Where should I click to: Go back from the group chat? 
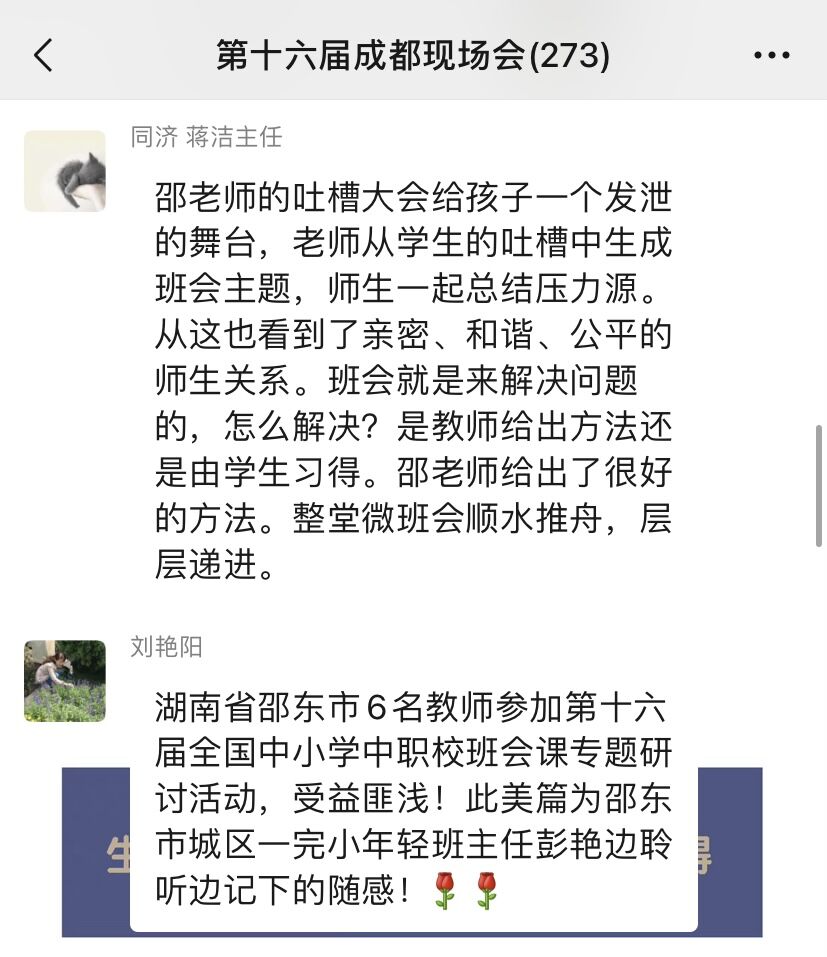pos(43,56)
